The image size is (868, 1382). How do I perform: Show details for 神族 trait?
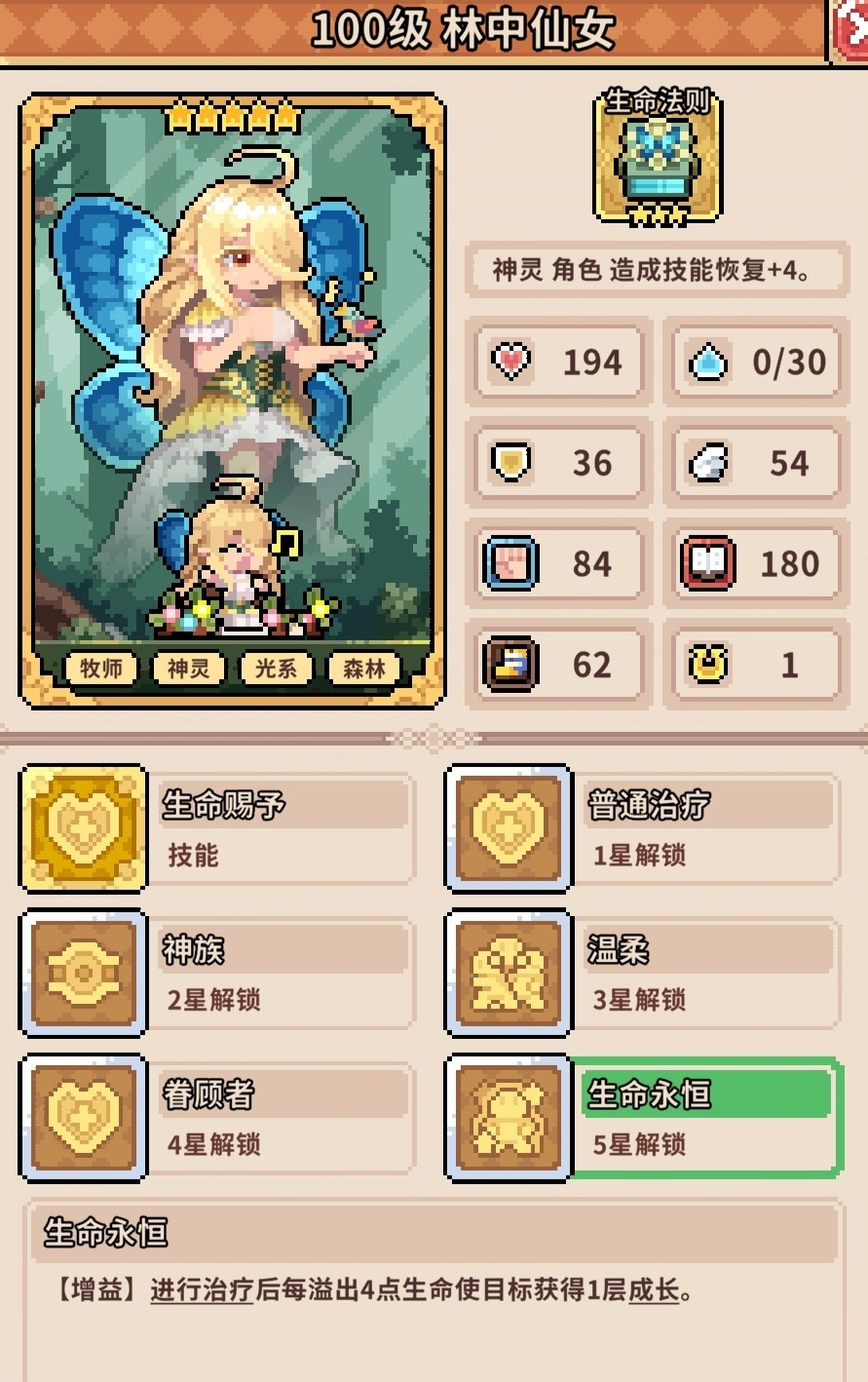tap(218, 973)
